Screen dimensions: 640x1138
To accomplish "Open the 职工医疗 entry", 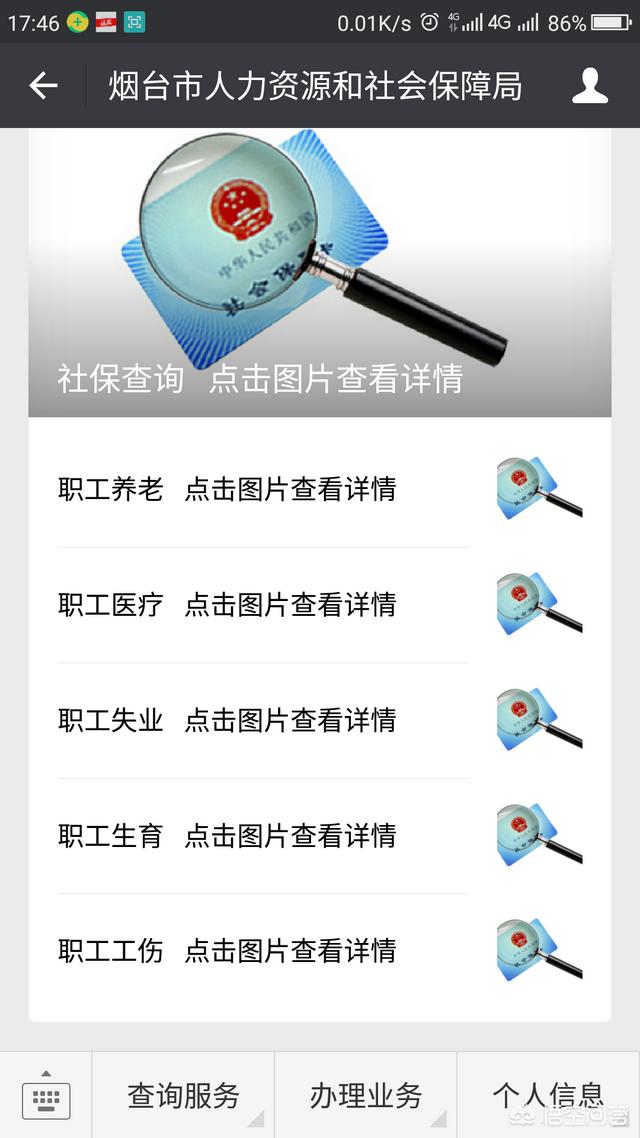I will pyautogui.click(x=320, y=605).
